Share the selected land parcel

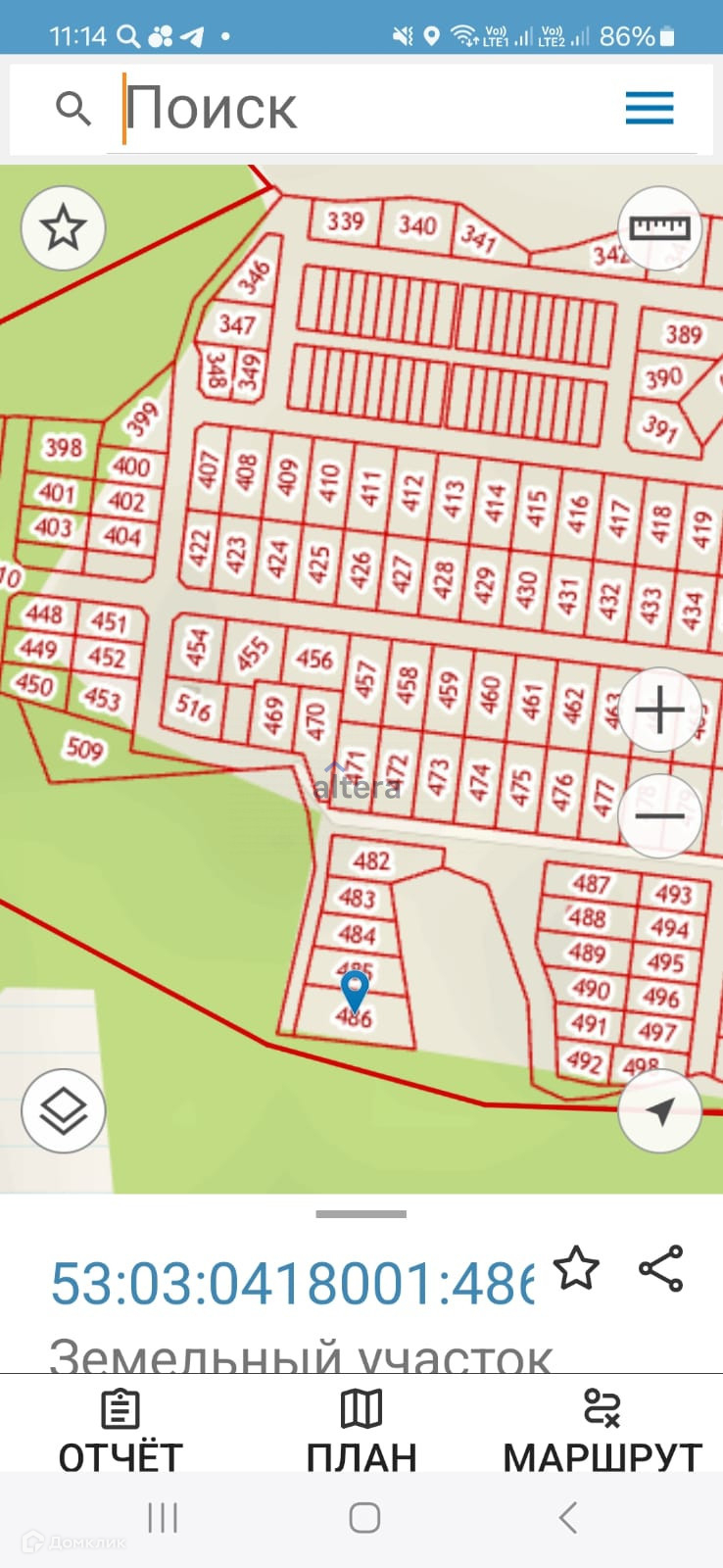[661, 1269]
